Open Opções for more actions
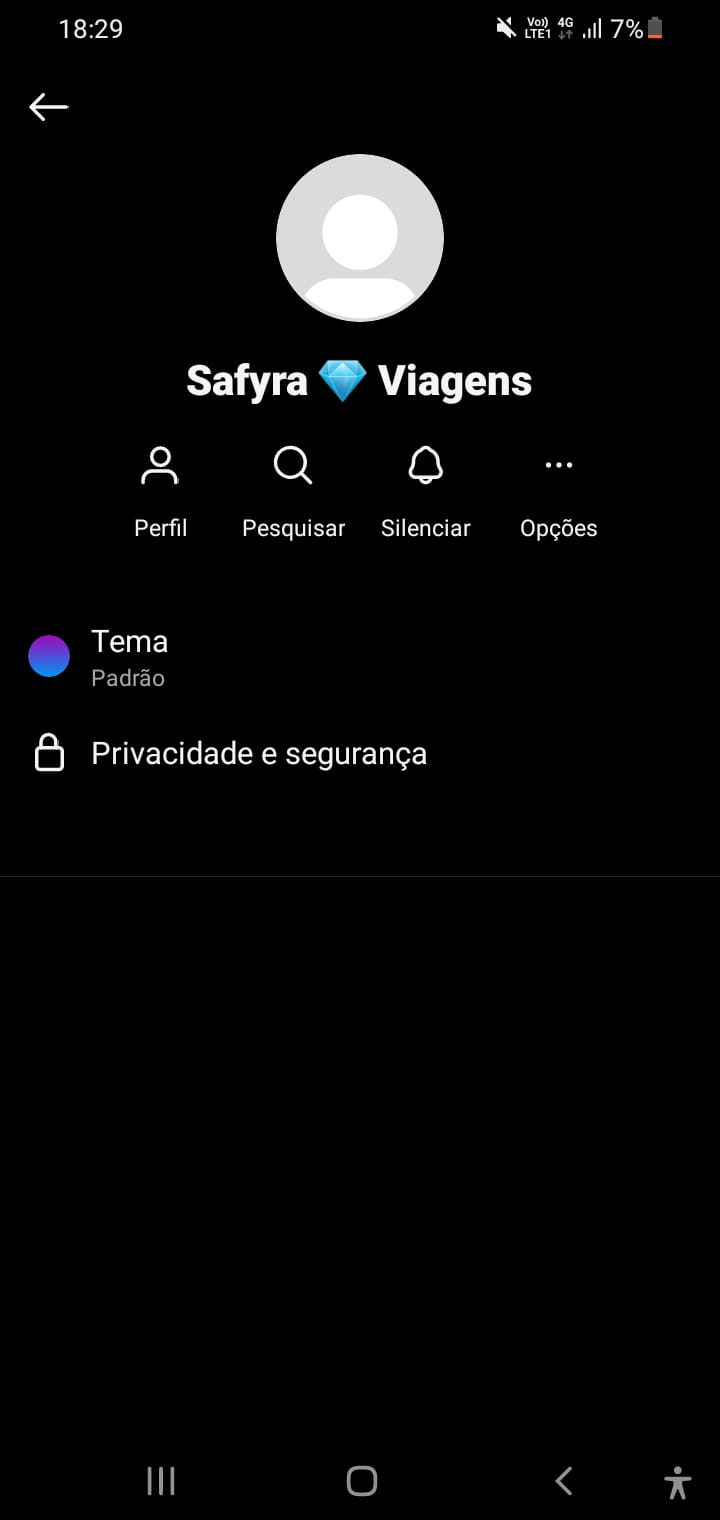The width and height of the screenshot is (720, 1520). [558, 491]
